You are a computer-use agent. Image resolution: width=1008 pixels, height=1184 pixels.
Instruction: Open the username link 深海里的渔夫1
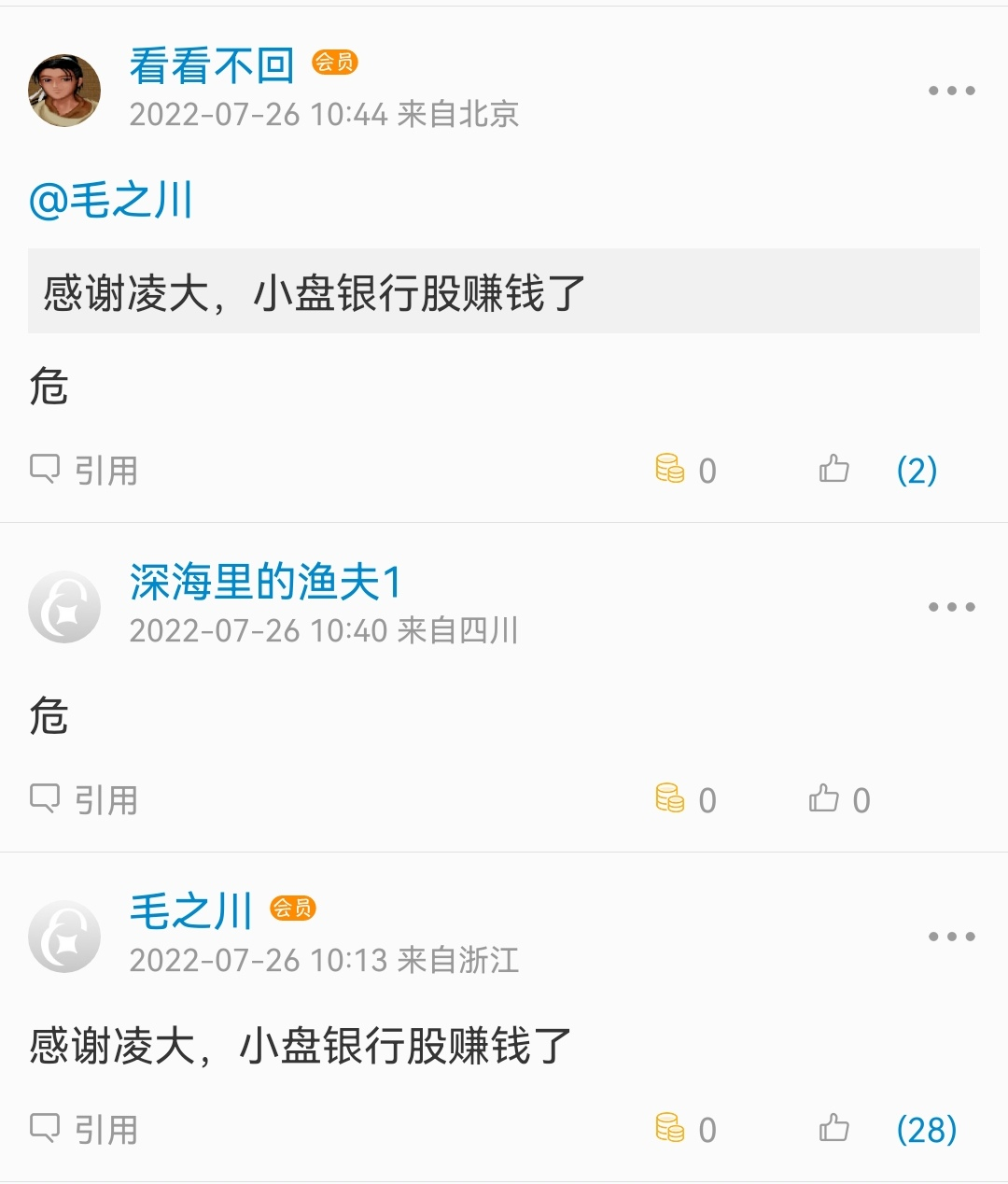(265, 583)
